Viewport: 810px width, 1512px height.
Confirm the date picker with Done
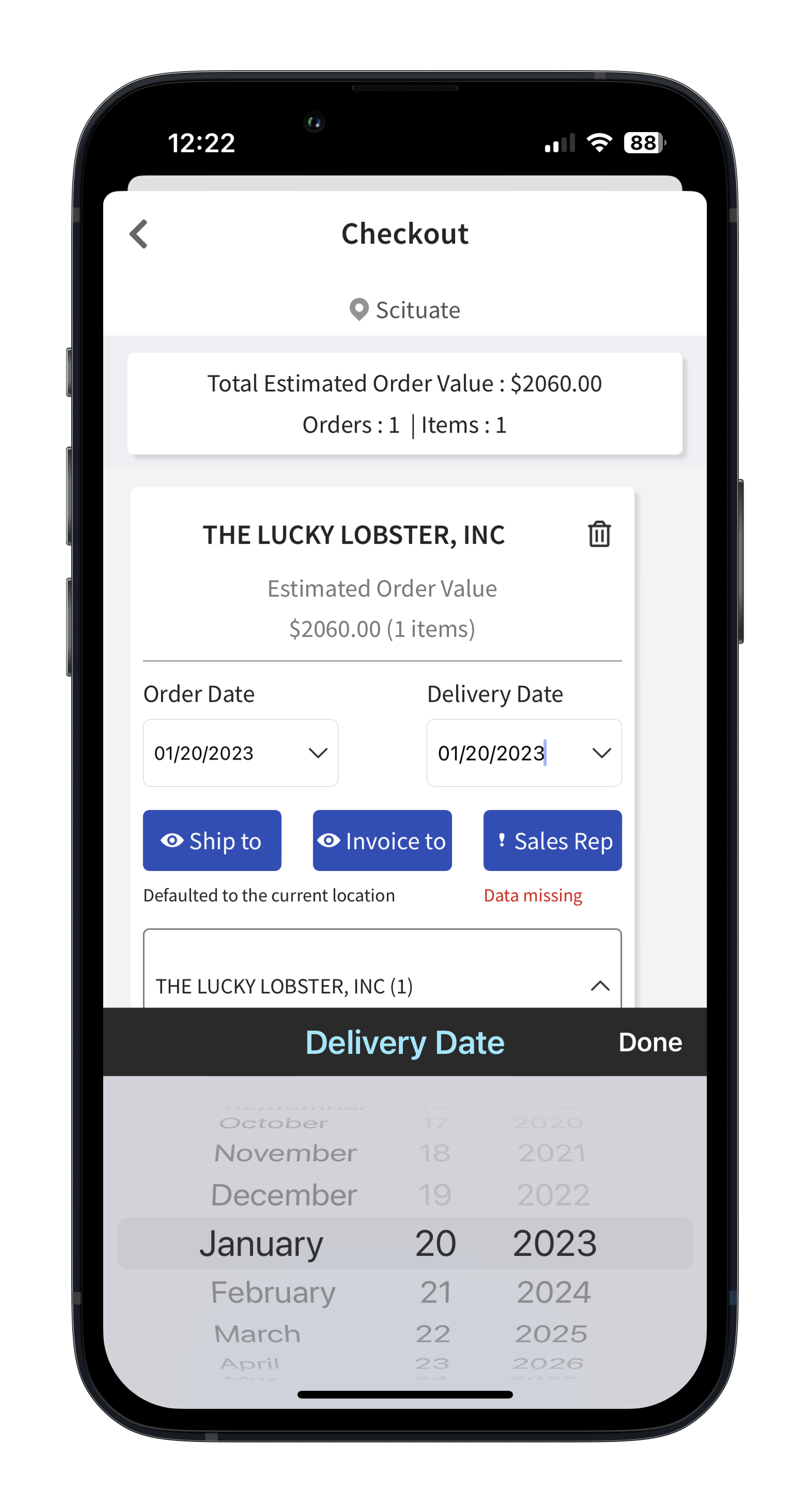[x=650, y=1042]
